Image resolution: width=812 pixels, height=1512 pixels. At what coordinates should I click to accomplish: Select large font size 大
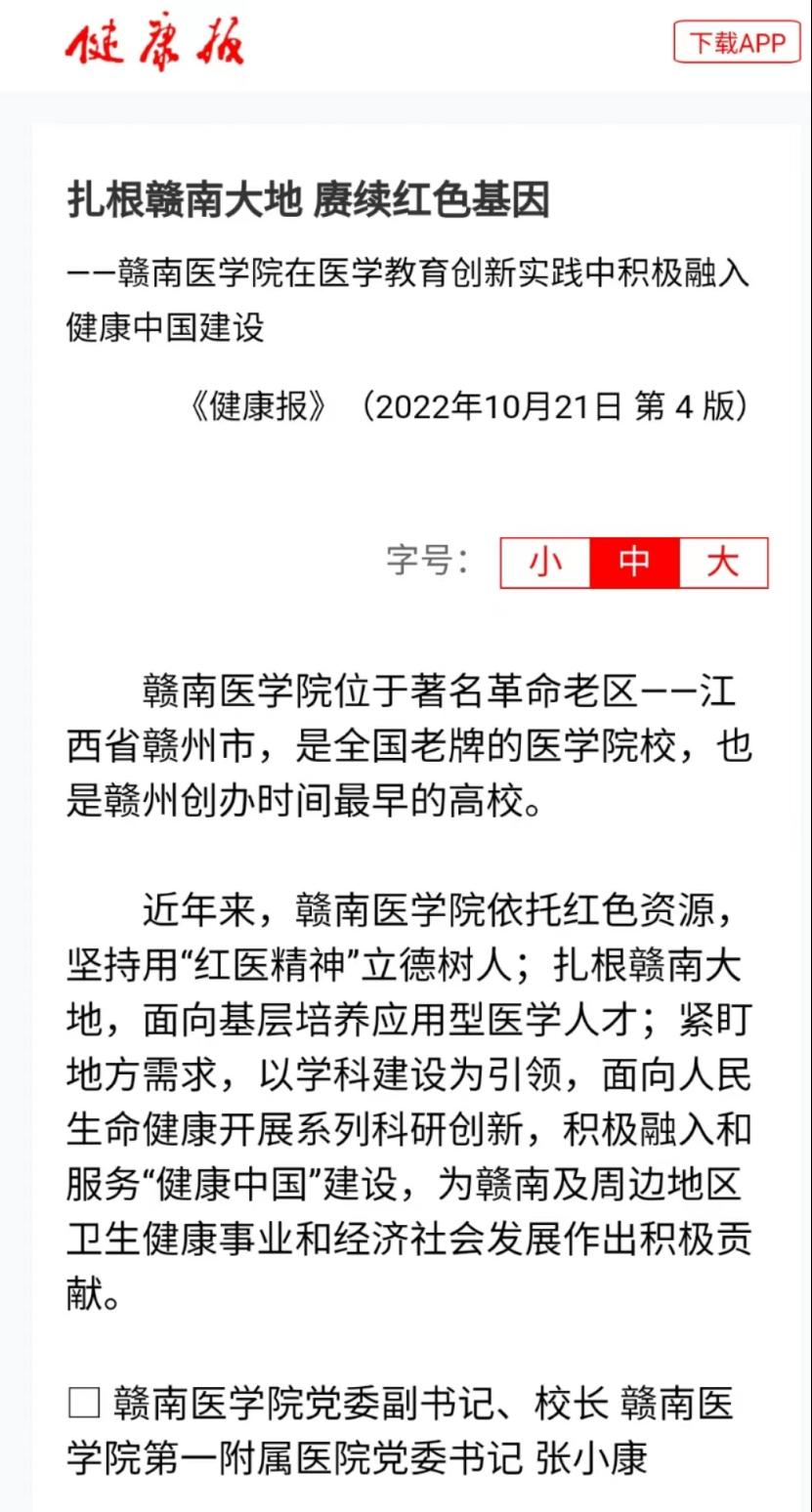pyautogui.click(x=723, y=563)
